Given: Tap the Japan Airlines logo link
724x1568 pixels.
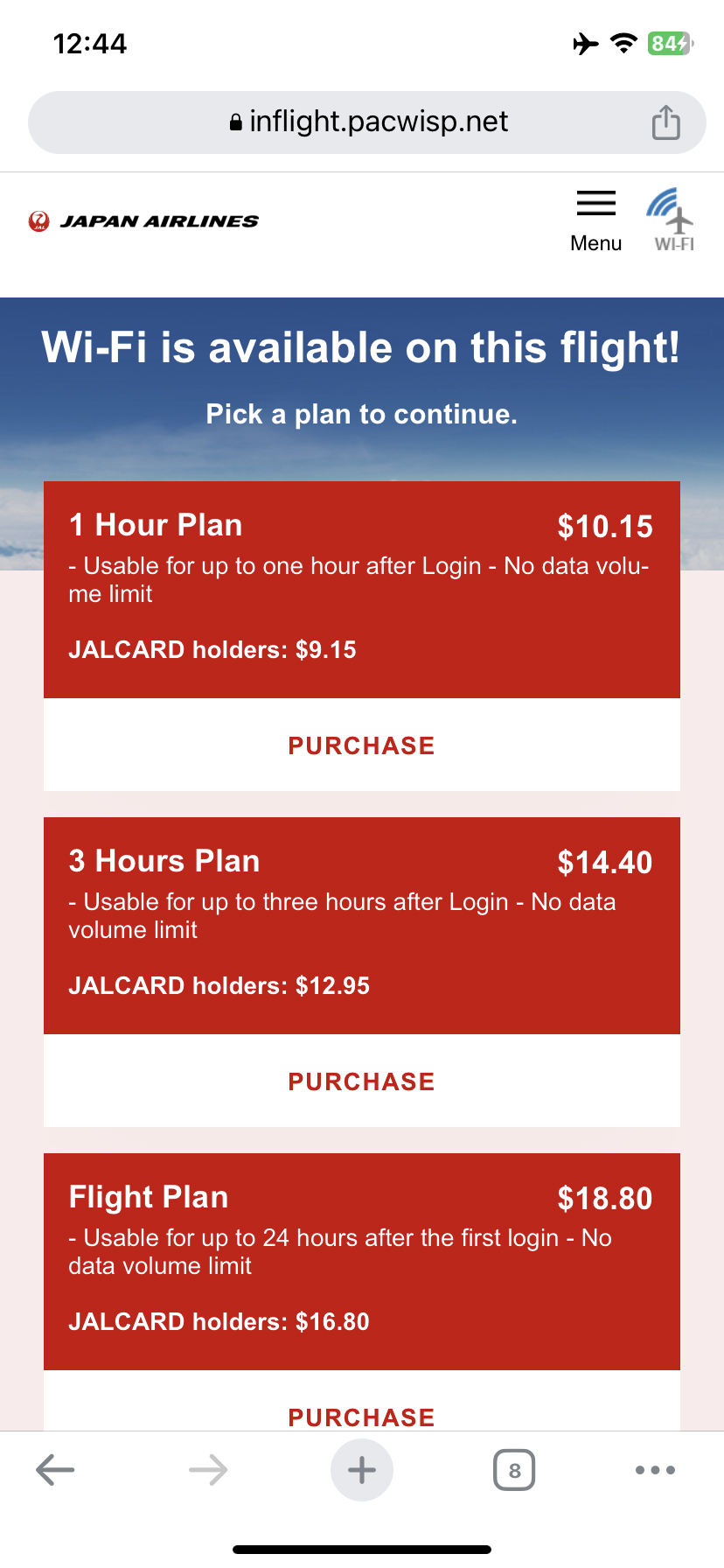Looking at the screenshot, I should click(143, 221).
